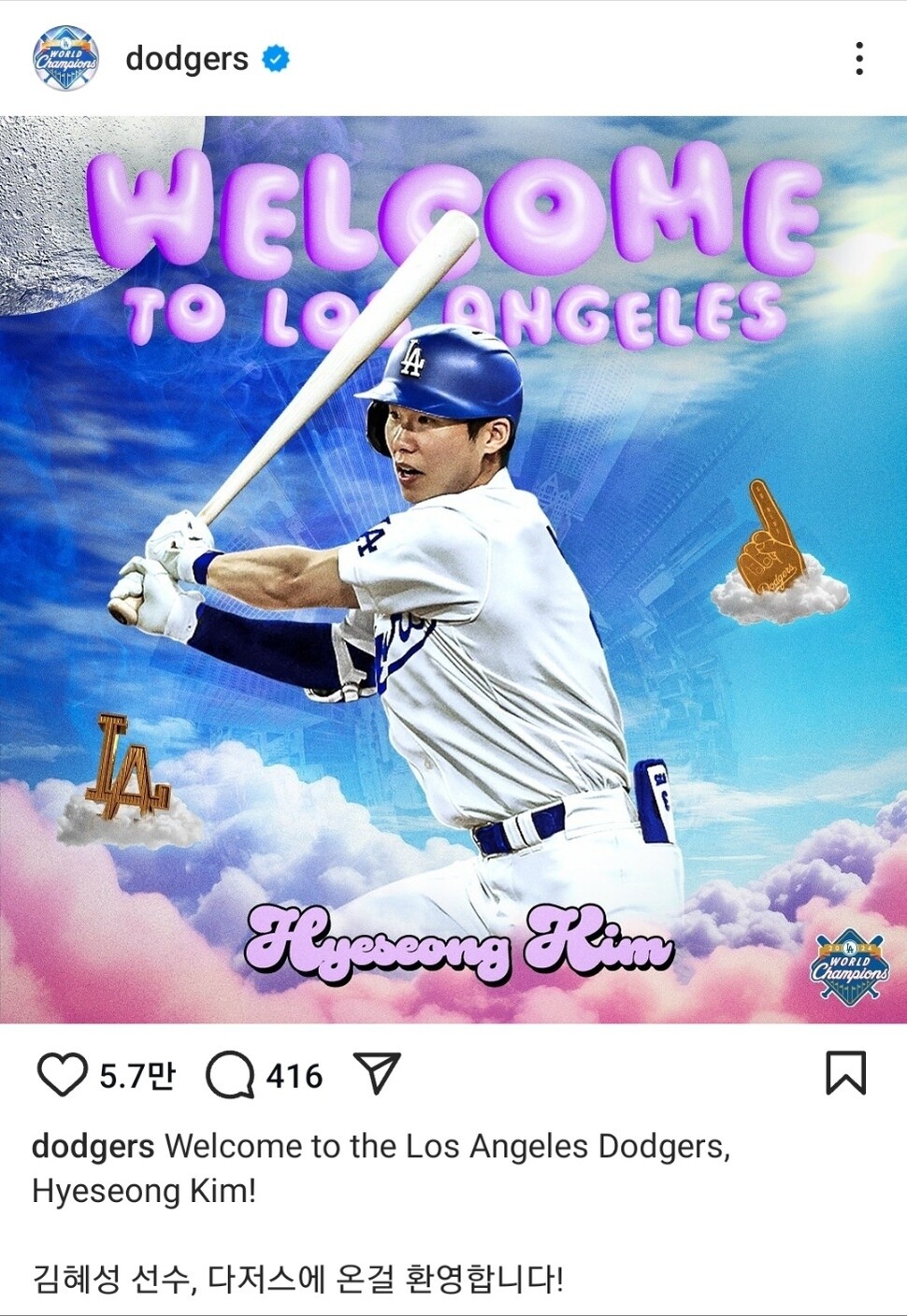Screen dimensions: 907x1316
Task: Open the dodgers profile picture
Action: coord(65,58)
